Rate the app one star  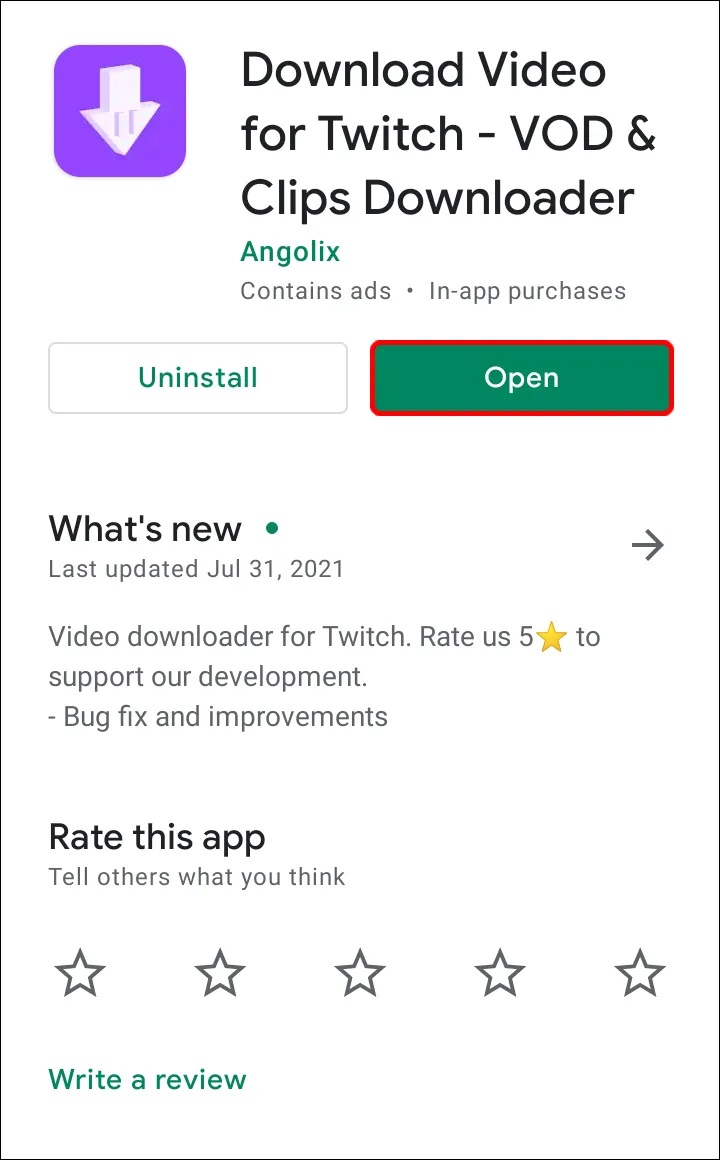point(79,972)
